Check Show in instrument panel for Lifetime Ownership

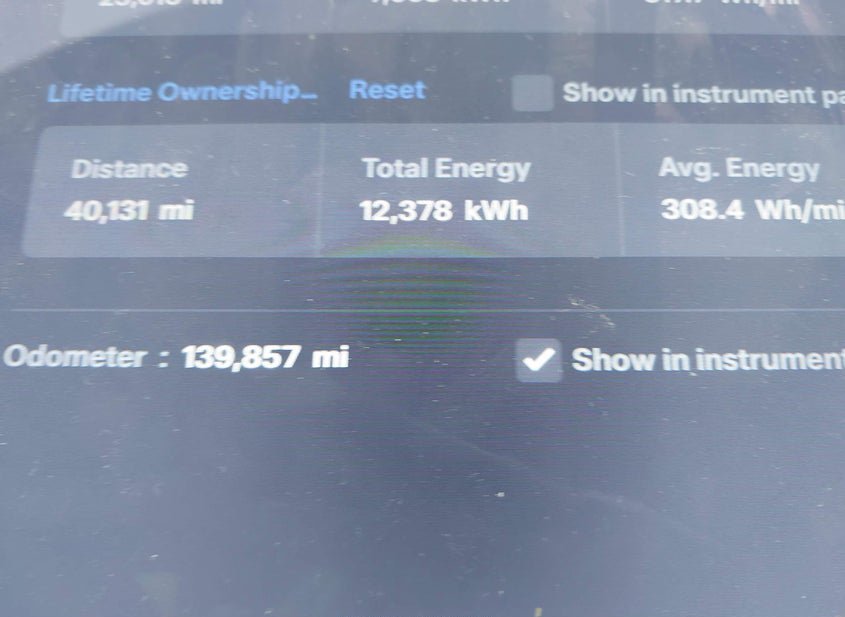[532, 93]
